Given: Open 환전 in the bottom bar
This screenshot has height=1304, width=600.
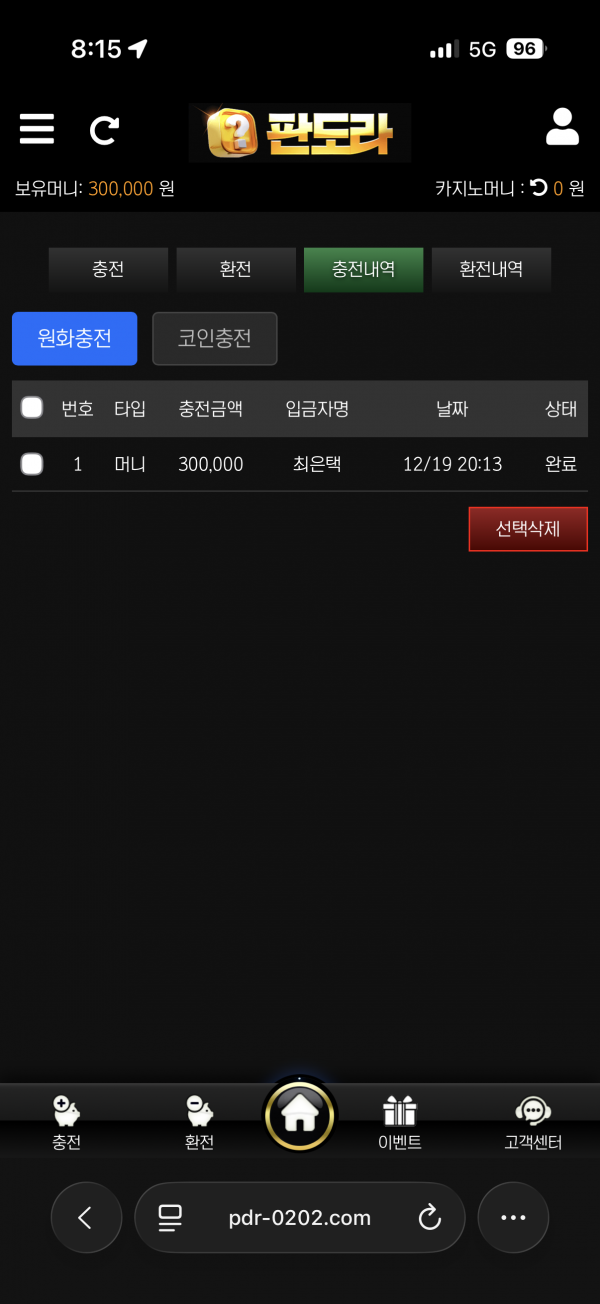Looking at the screenshot, I should (x=199, y=1122).
